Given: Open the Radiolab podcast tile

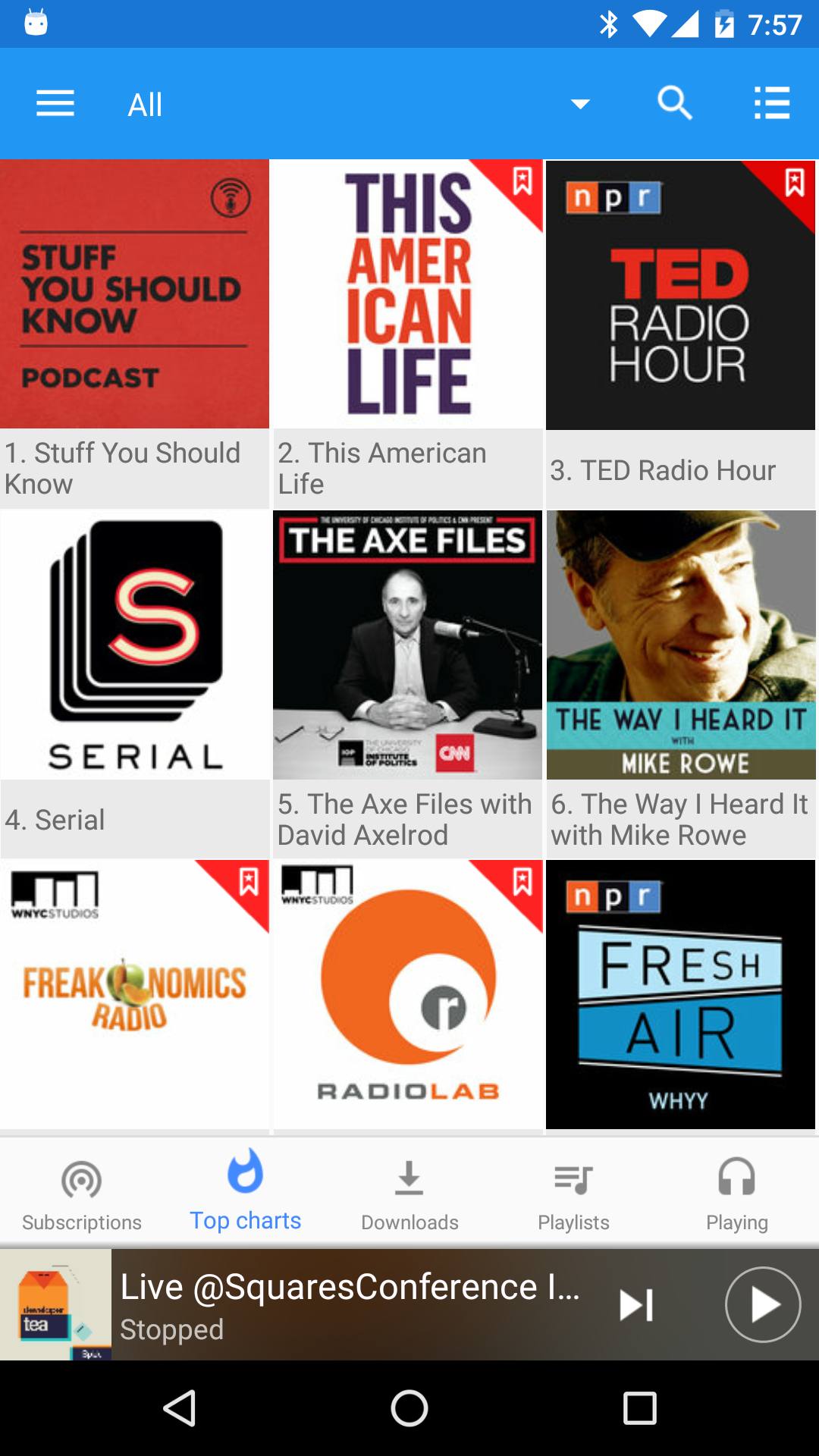Looking at the screenshot, I should pos(408,993).
